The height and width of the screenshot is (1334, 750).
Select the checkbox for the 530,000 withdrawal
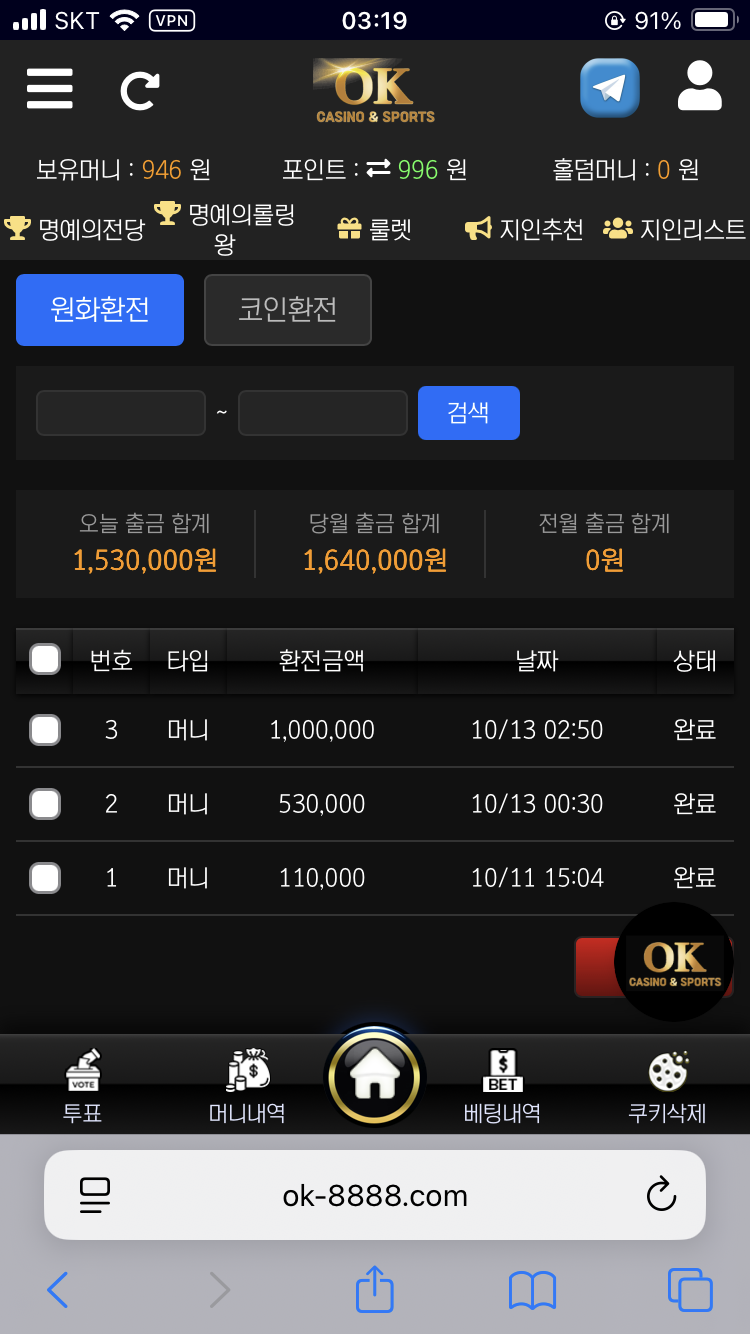[x=45, y=804]
